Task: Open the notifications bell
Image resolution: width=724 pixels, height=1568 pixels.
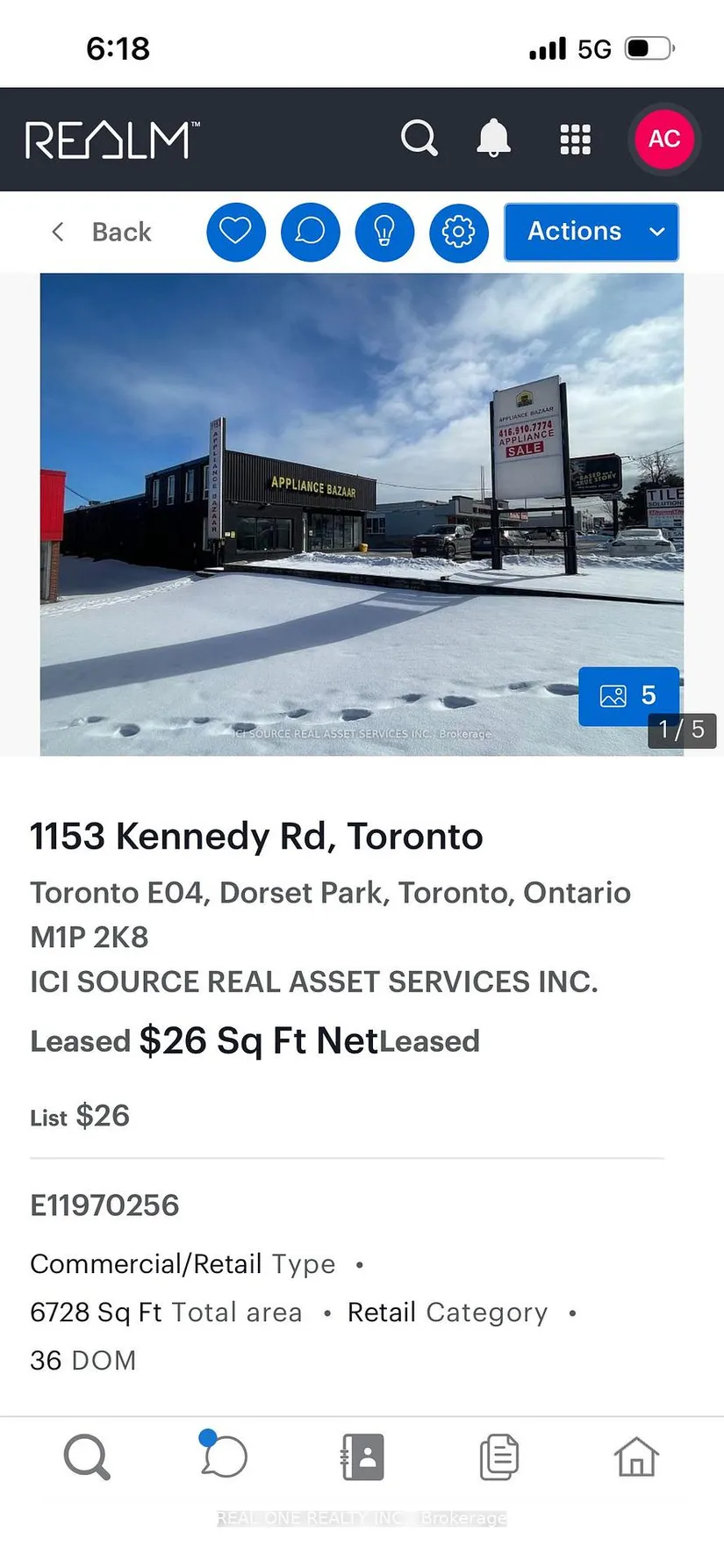Action: point(493,139)
